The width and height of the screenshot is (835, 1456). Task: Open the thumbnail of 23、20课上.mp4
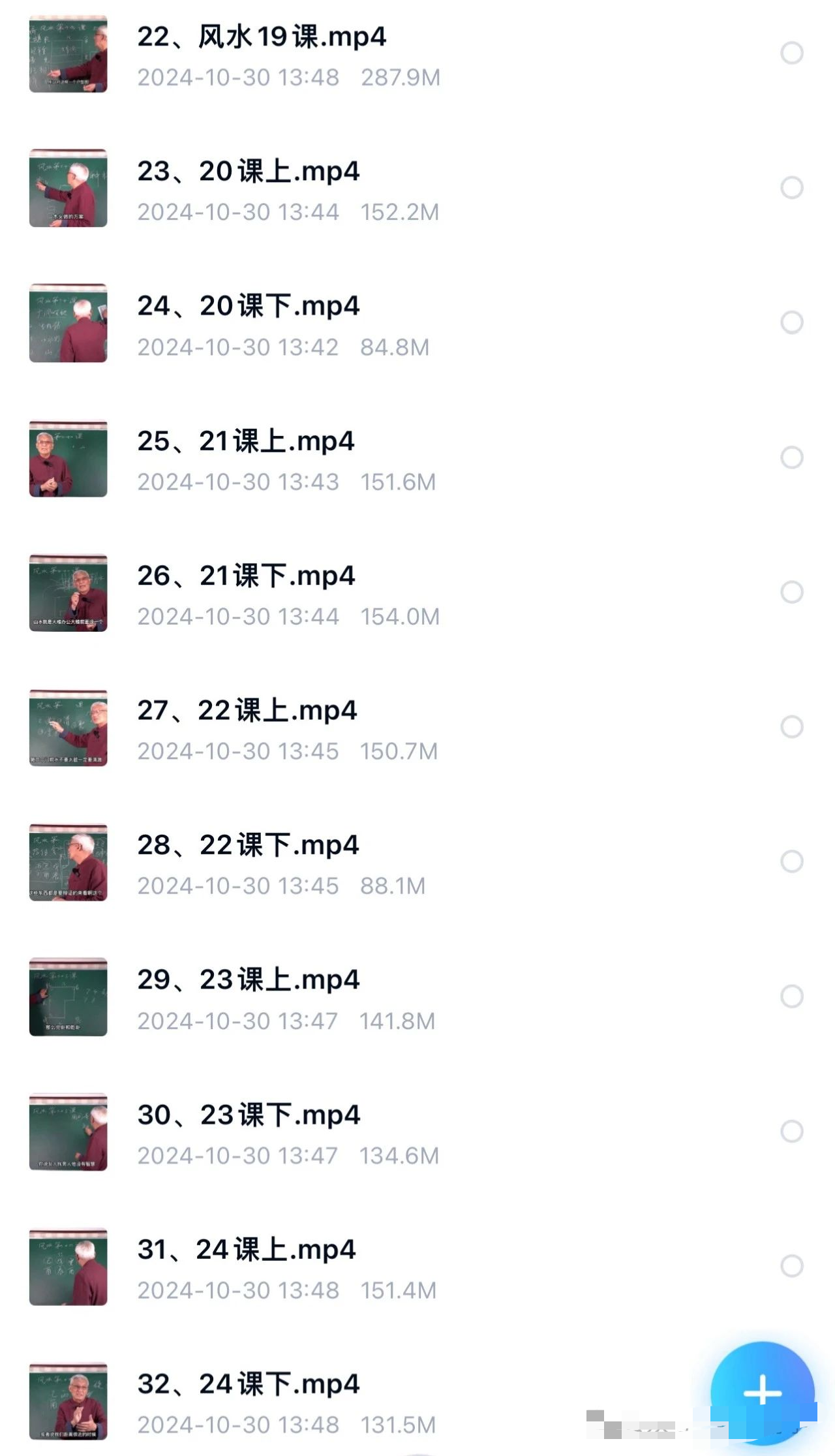(x=68, y=189)
